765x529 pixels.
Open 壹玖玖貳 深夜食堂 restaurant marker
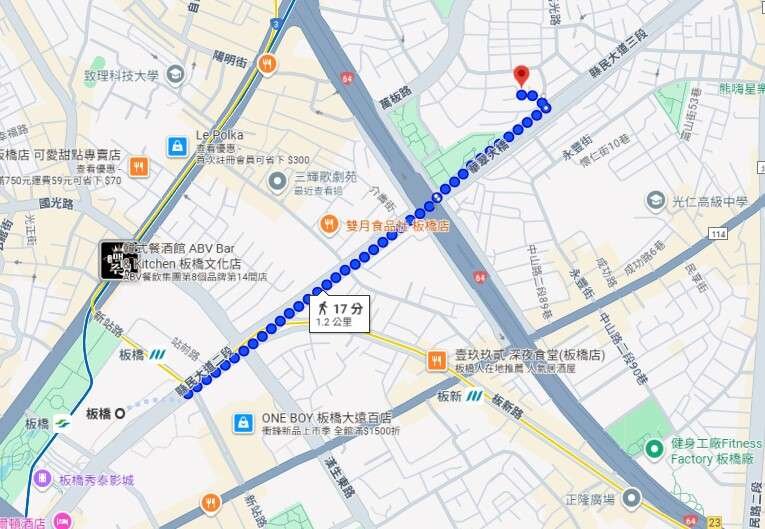coord(436,360)
